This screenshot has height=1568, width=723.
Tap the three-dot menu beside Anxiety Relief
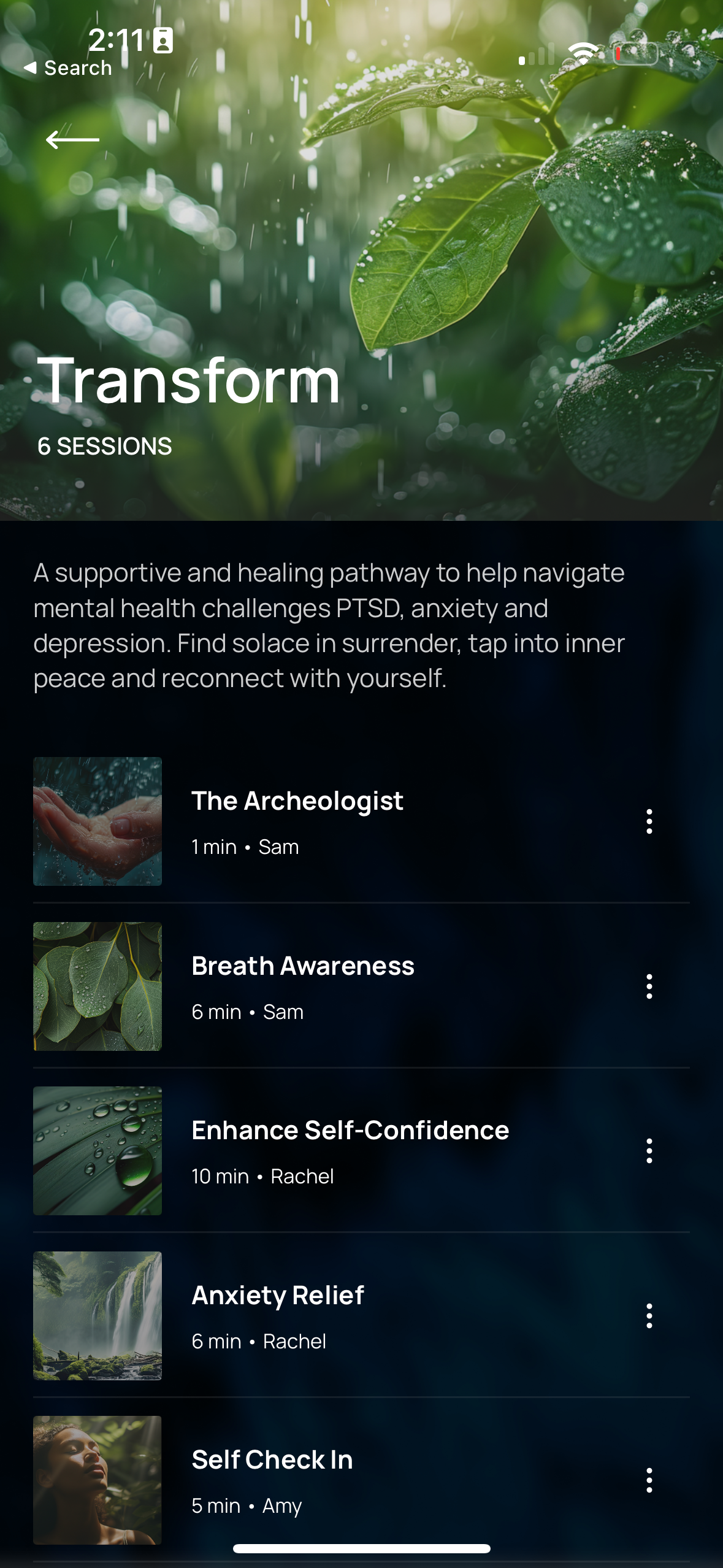pyautogui.click(x=649, y=1316)
